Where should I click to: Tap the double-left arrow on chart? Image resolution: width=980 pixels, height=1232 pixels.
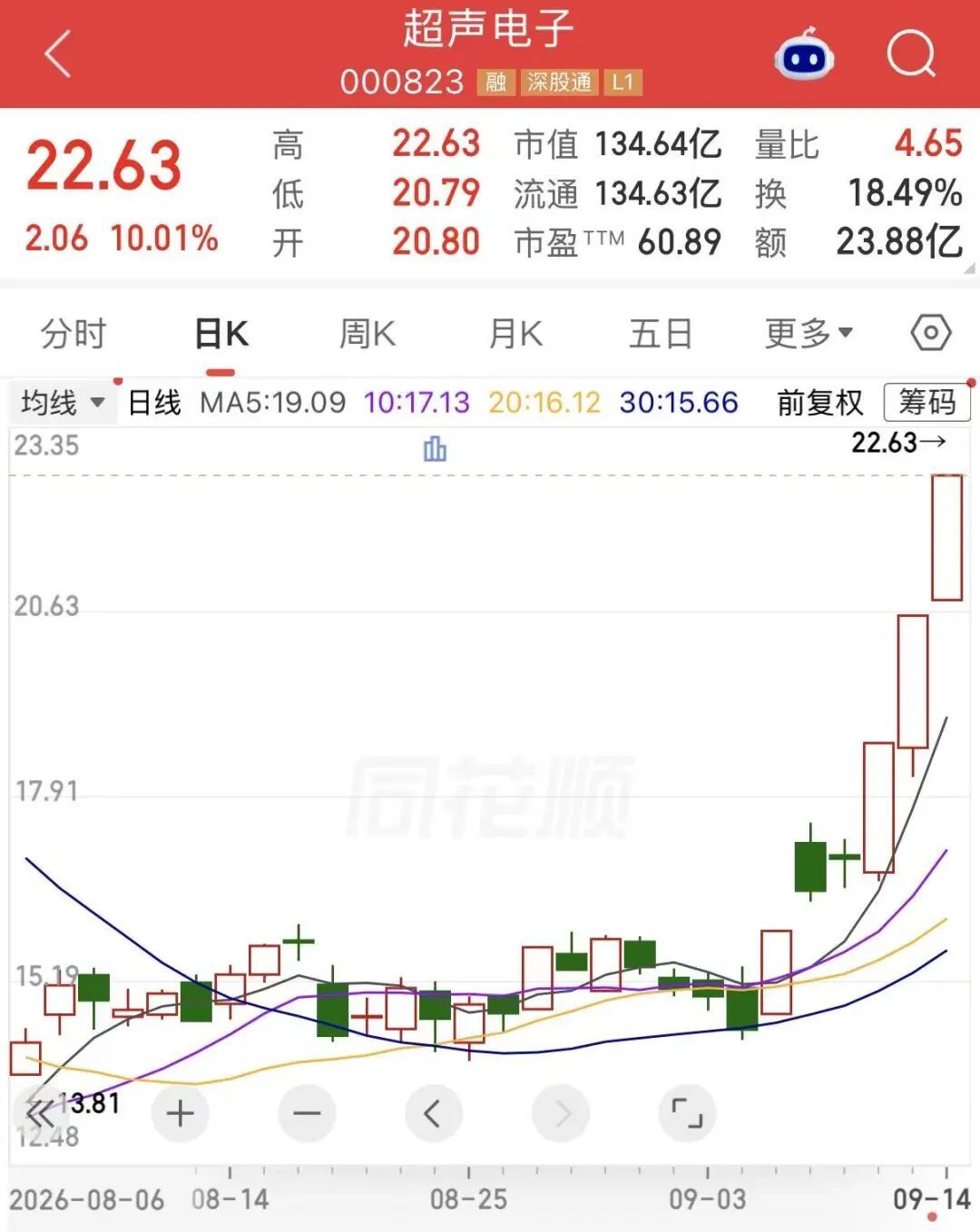click(39, 1113)
